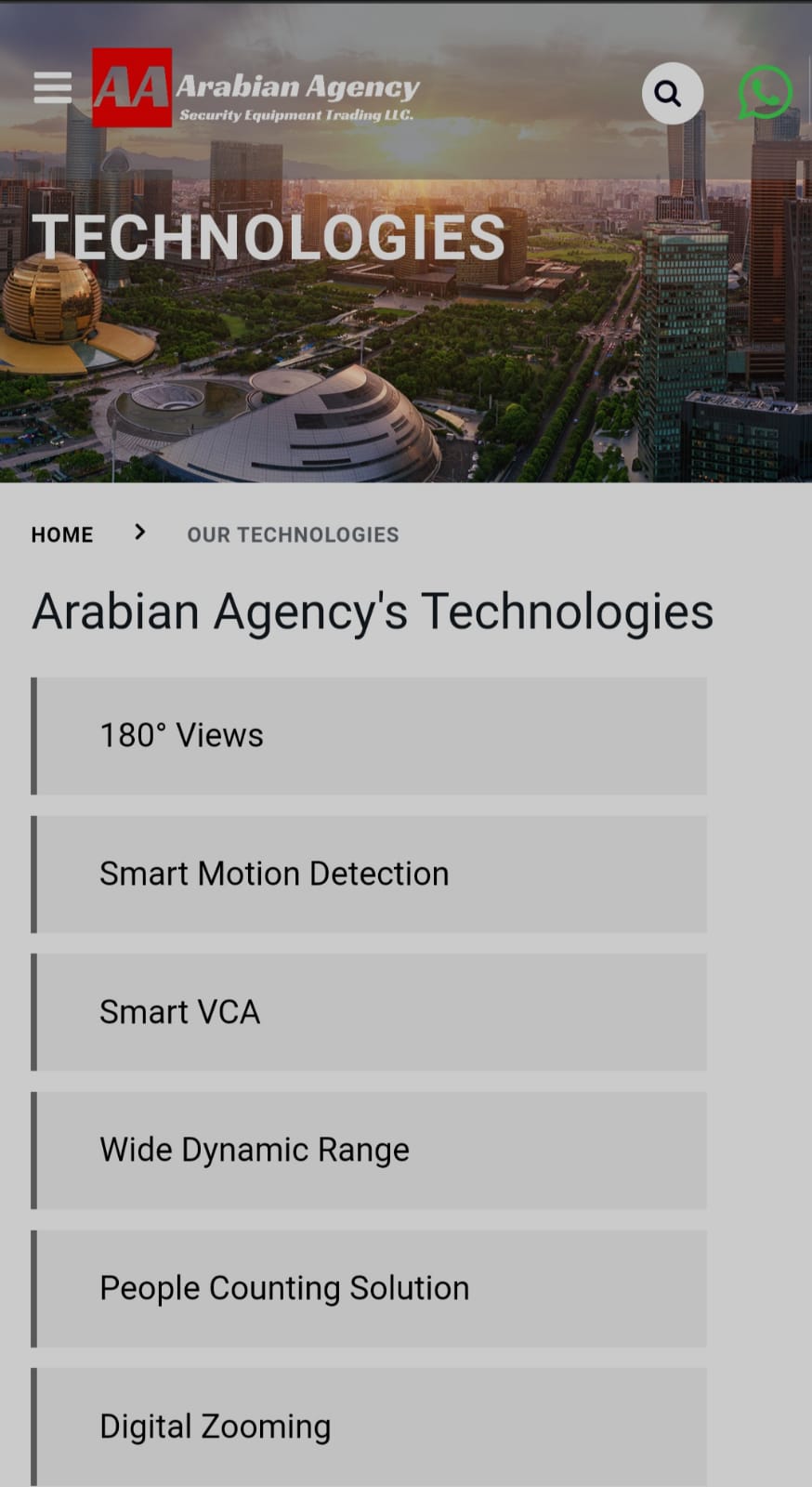
Task: Select Digital Zooming technology
Action: (370, 1426)
